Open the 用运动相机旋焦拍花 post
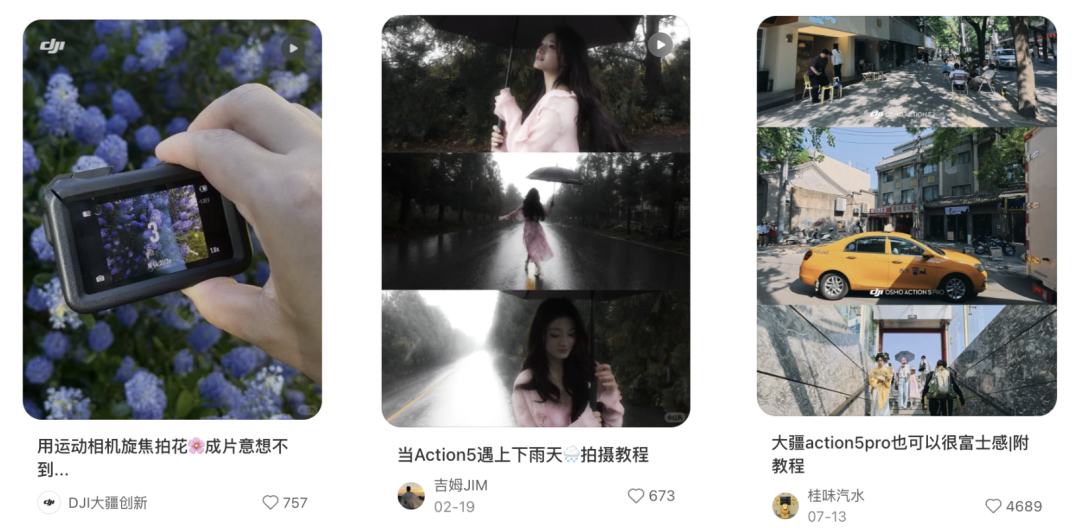 (172, 219)
